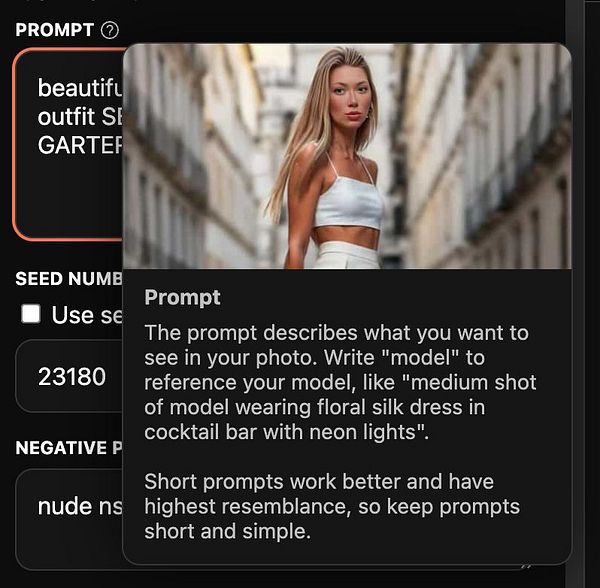The height and width of the screenshot is (588, 600).
Task: Tap the Prompt help question mark icon
Action: pos(110,30)
